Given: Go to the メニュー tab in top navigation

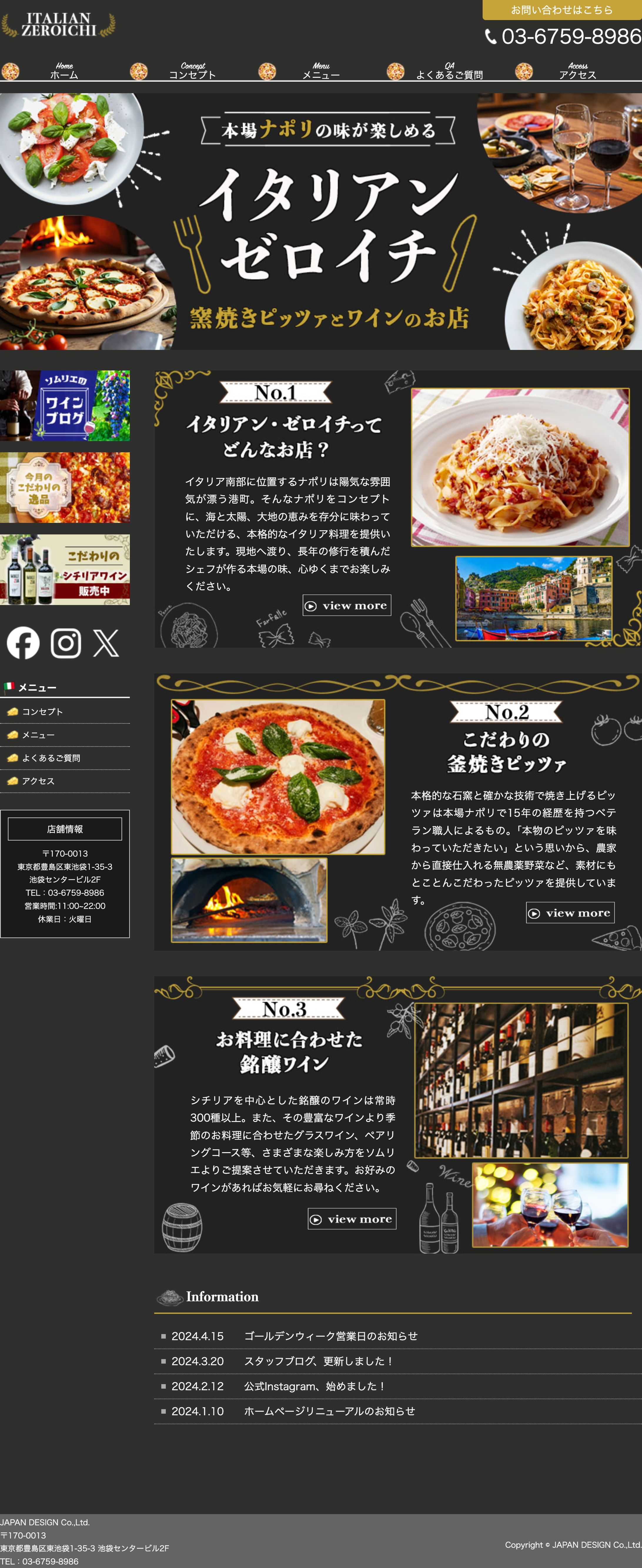Looking at the screenshot, I should (x=321, y=71).
